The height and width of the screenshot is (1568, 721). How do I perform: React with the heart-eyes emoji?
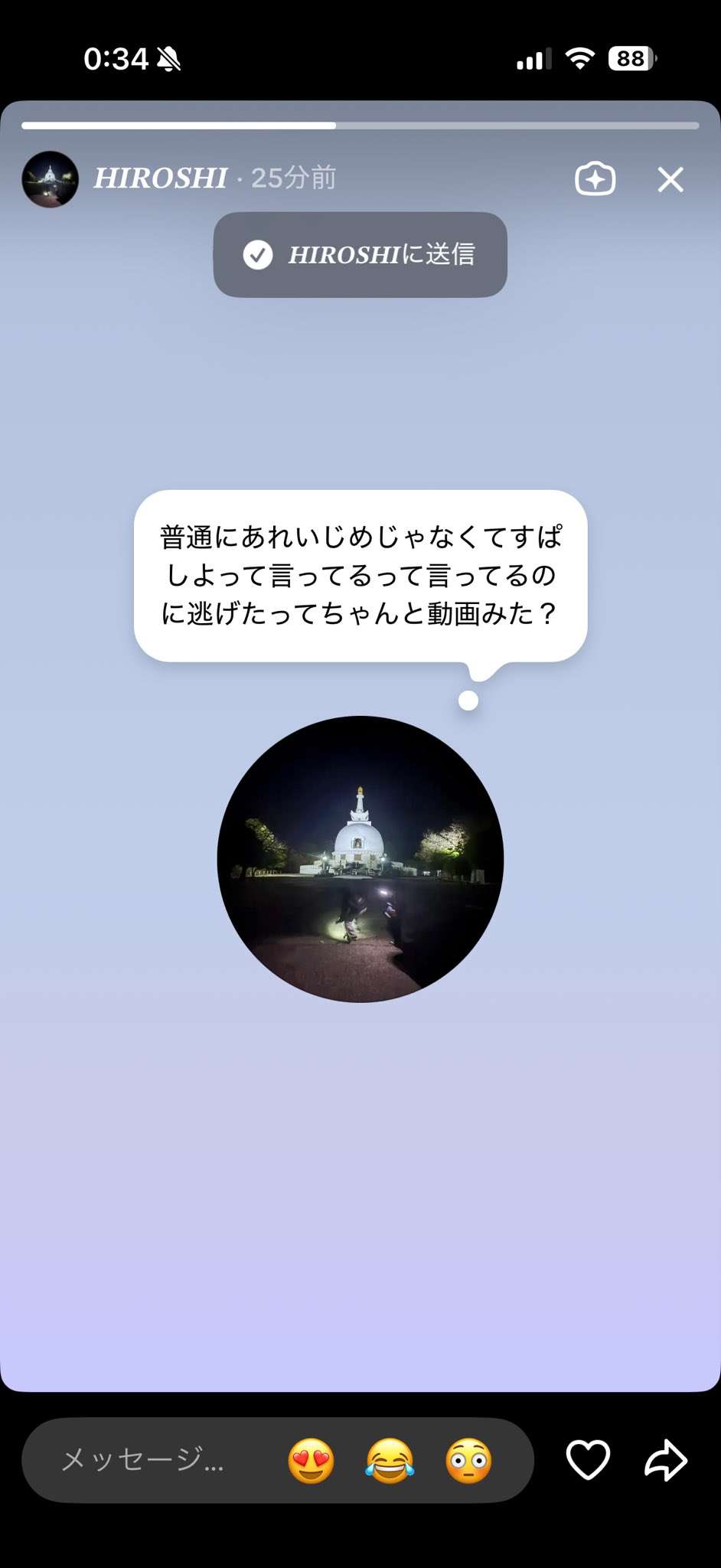(x=311, y=1460)
